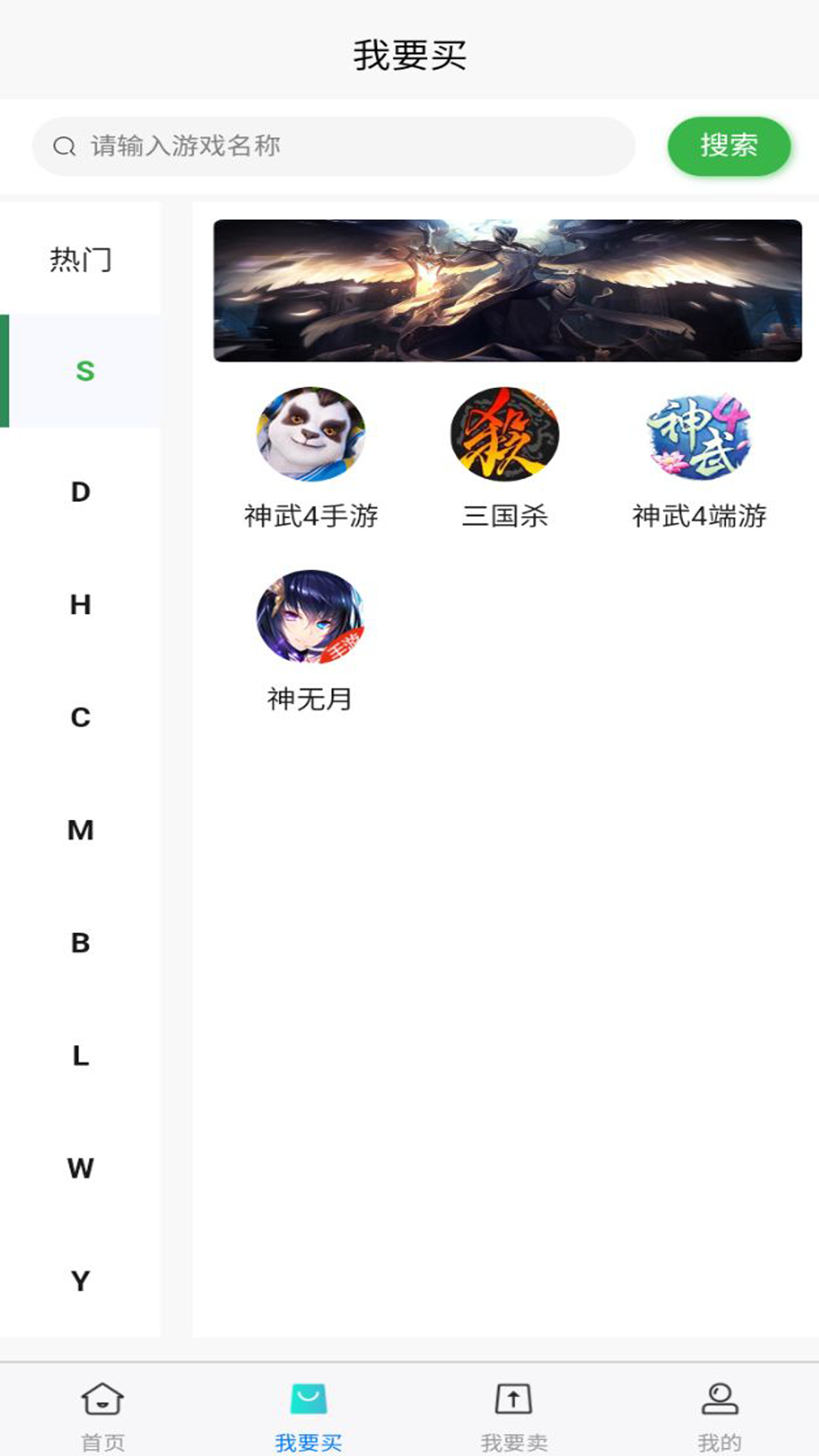
Task: Select letter M in the sidebar
Action: (80, 830)
